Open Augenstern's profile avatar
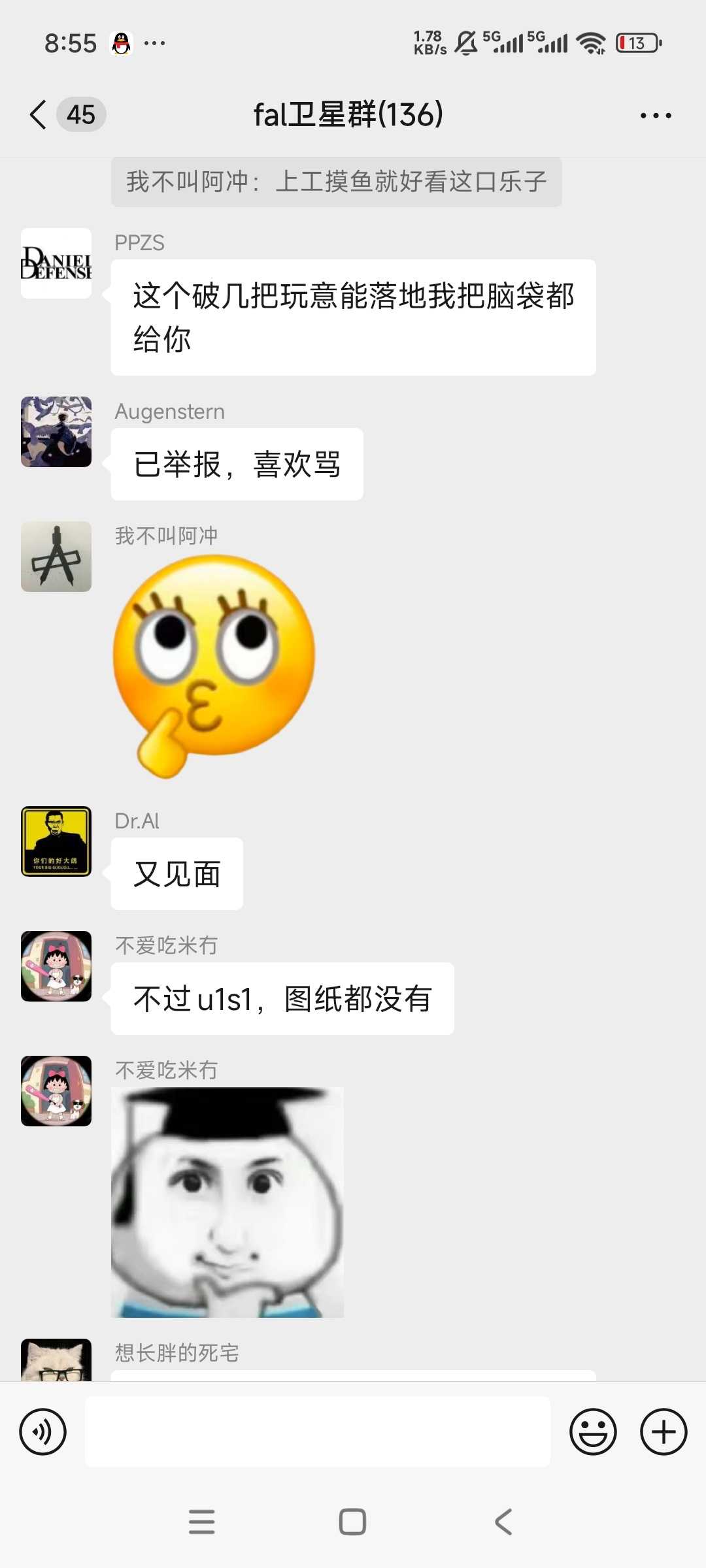The image size is (706, 1568). (56, 432)
